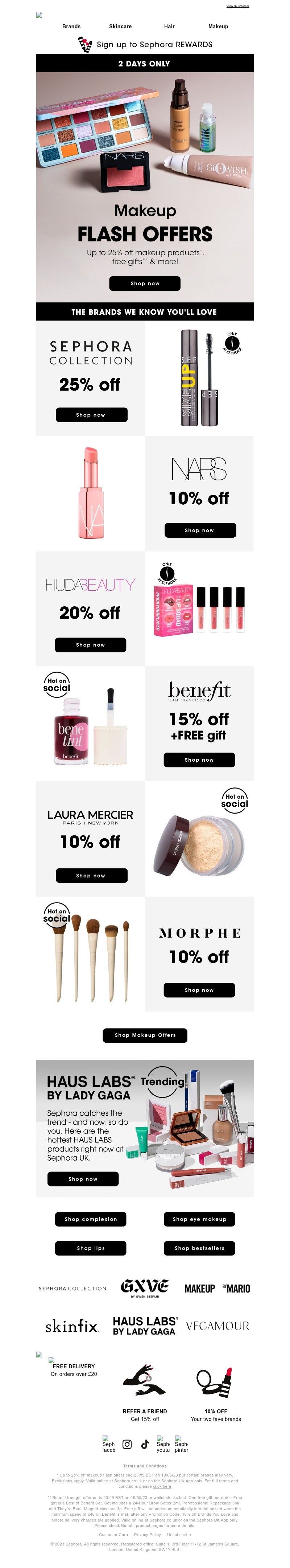Shop Sephora Collection 25% off

click(91, 415)
